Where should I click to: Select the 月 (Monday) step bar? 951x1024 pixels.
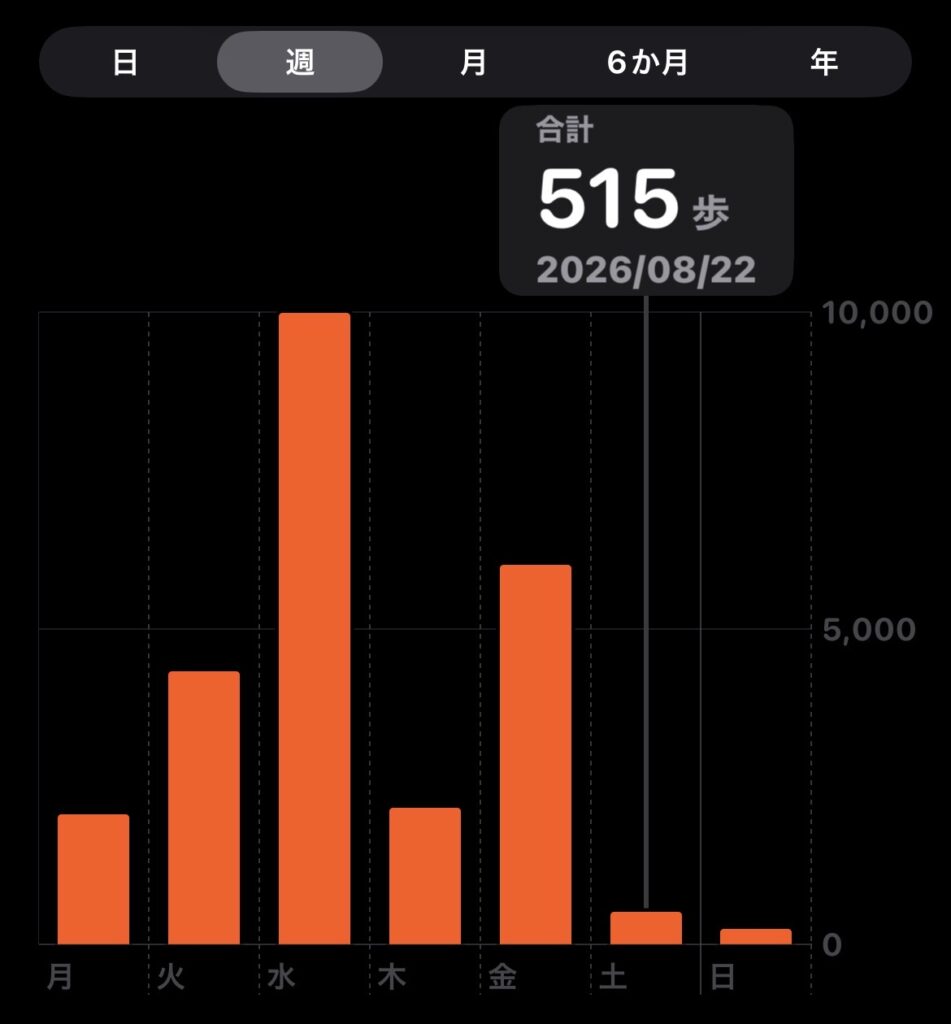pyautogui.click(x=93, y=879)
